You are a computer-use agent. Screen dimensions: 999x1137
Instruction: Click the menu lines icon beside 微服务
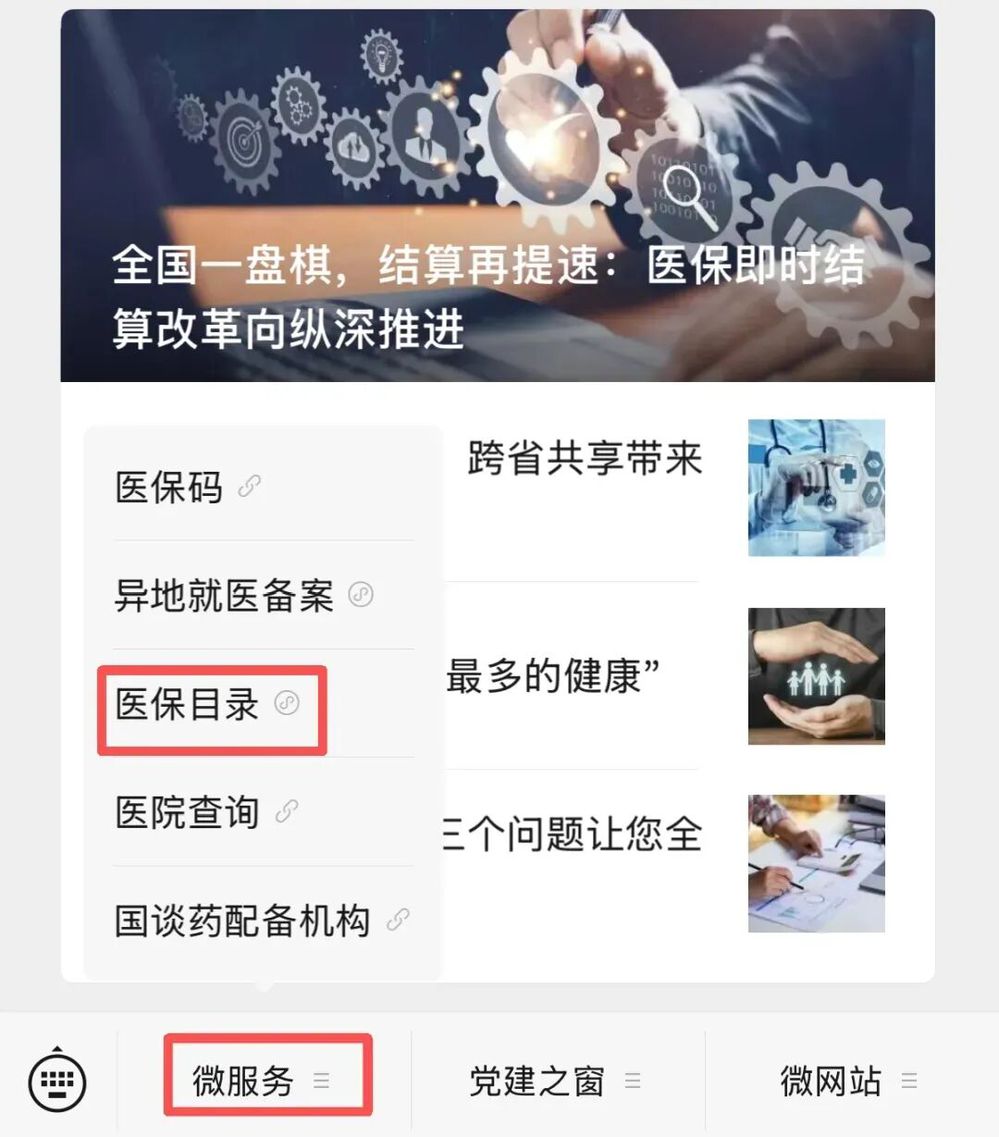click(322, 1080)
